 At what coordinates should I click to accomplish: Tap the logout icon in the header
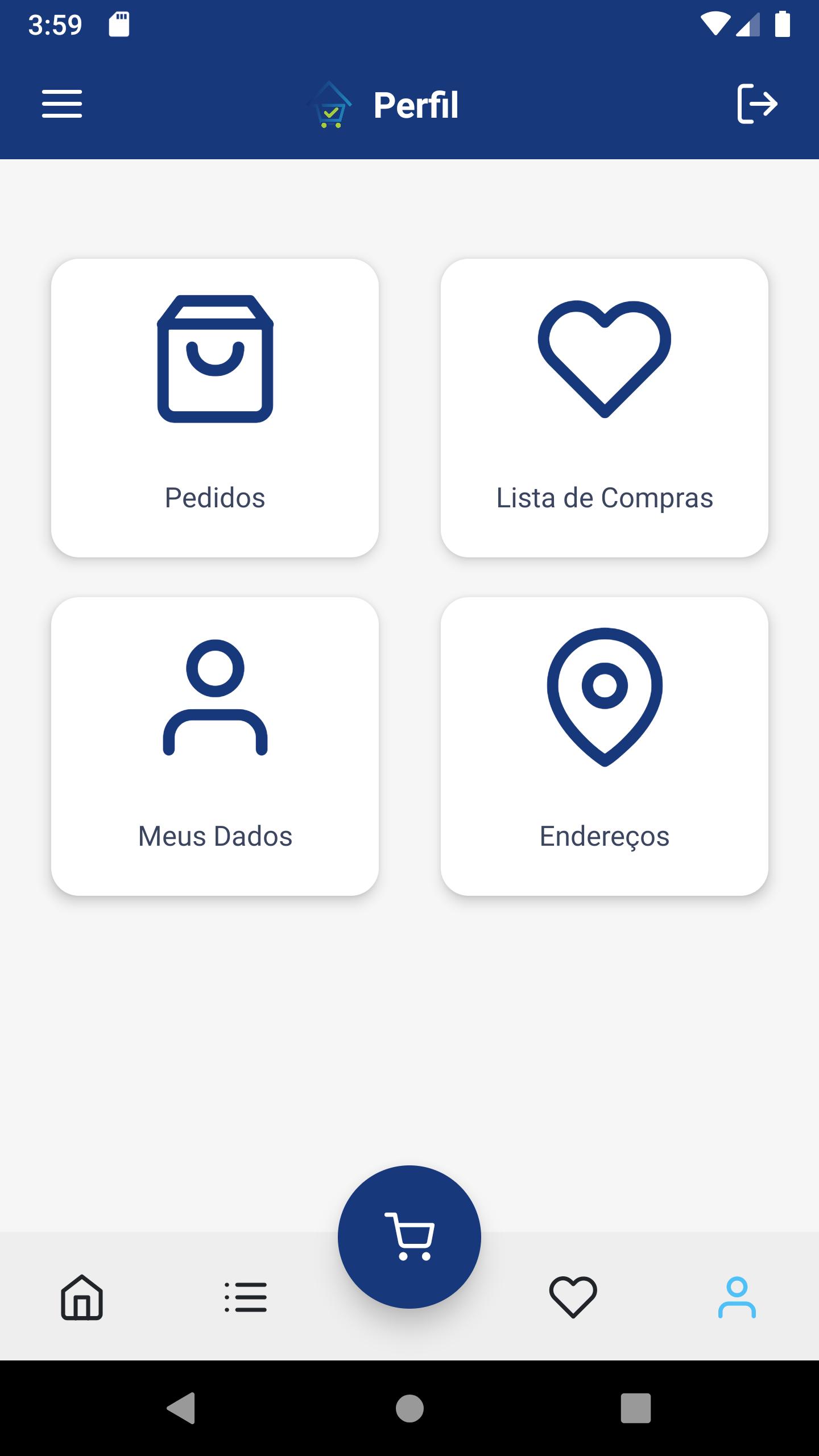coord(757,104)
